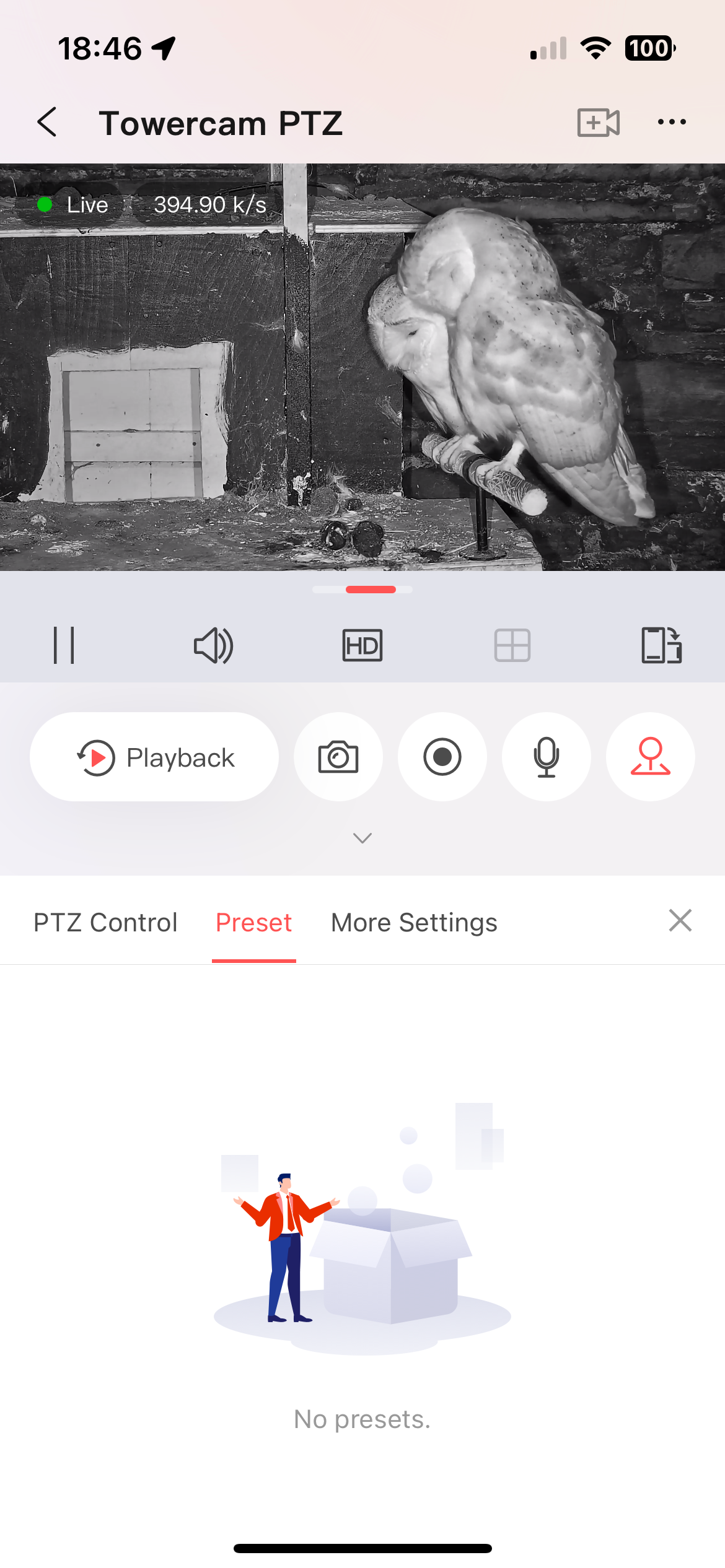725x1568 pixels.
Task: Pause the live stream
Action: coord(64,645)
